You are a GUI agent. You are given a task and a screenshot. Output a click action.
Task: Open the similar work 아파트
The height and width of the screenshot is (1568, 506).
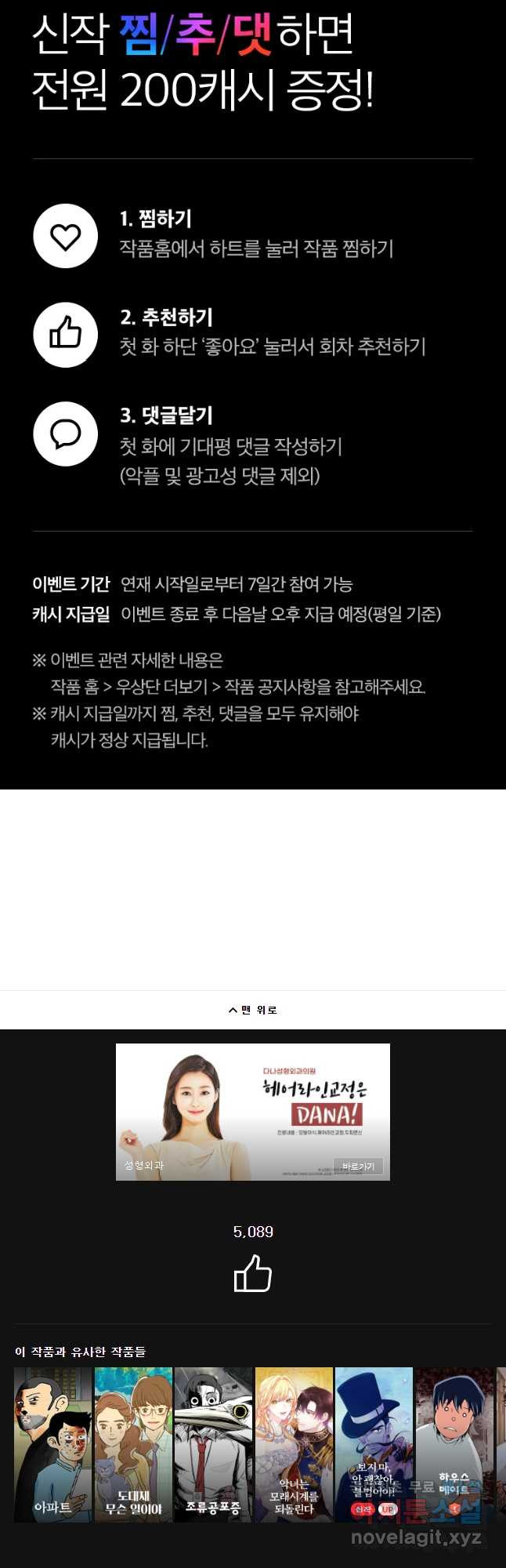[x=53, y=1443]
